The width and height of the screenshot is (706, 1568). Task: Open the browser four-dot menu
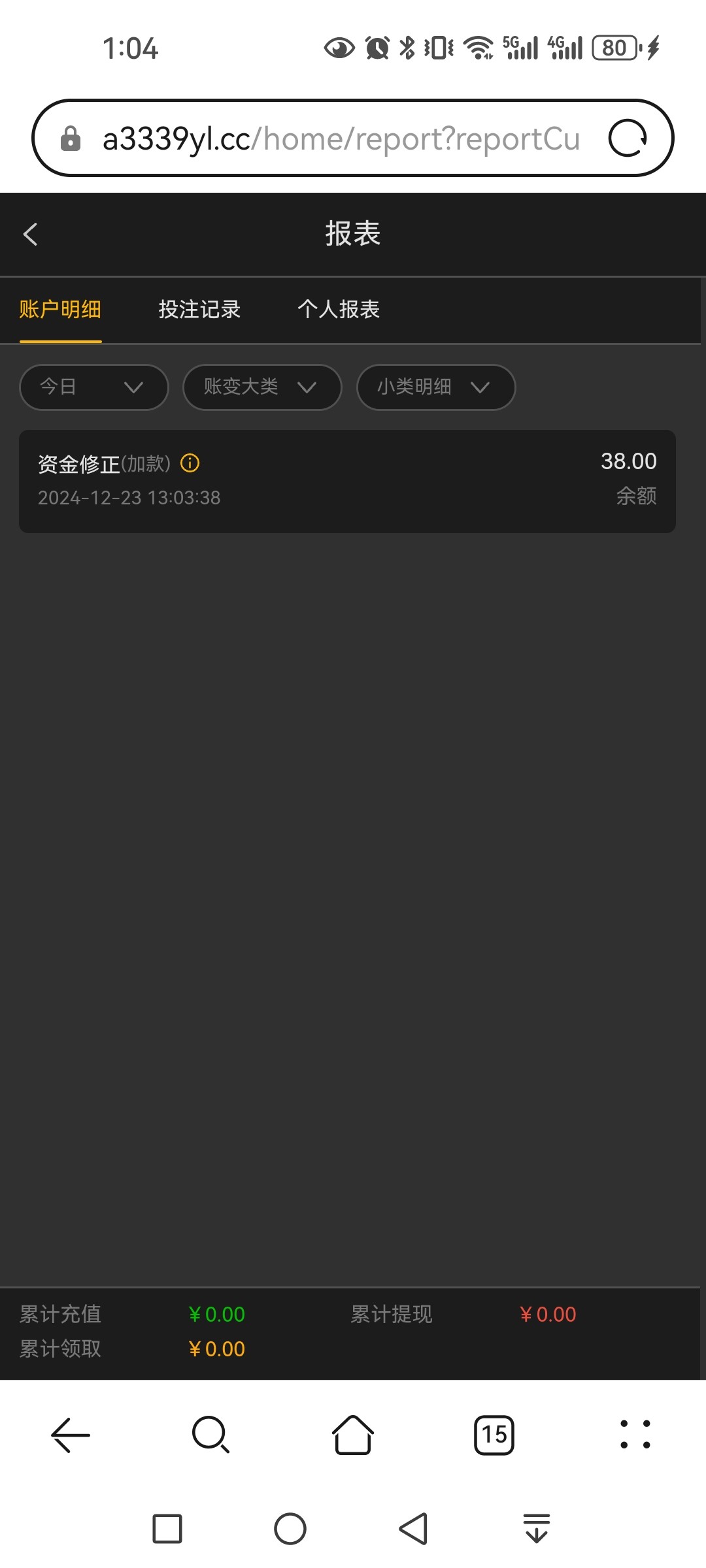635,1435
